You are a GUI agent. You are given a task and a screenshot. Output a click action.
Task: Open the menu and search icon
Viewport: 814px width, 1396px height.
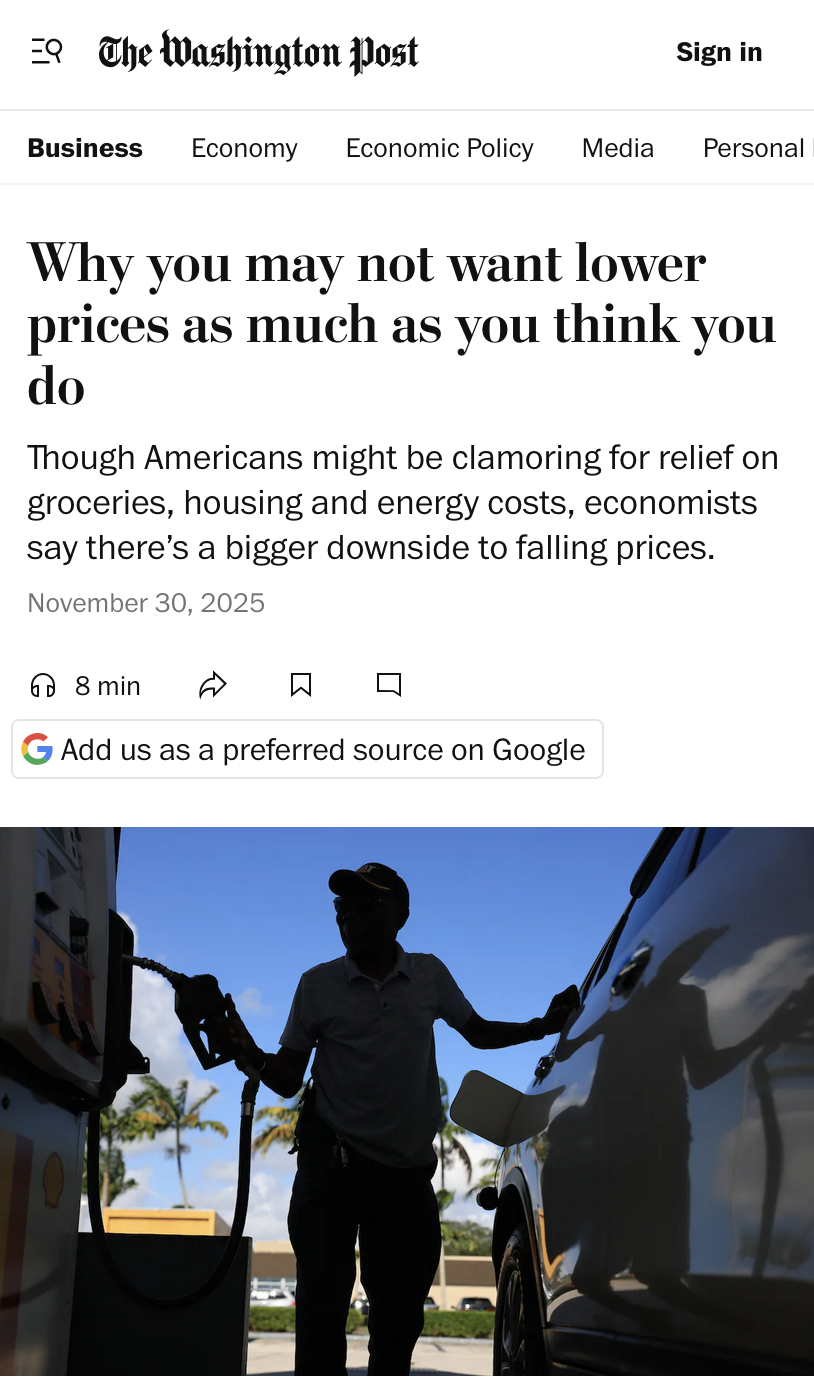coord(46,52)
